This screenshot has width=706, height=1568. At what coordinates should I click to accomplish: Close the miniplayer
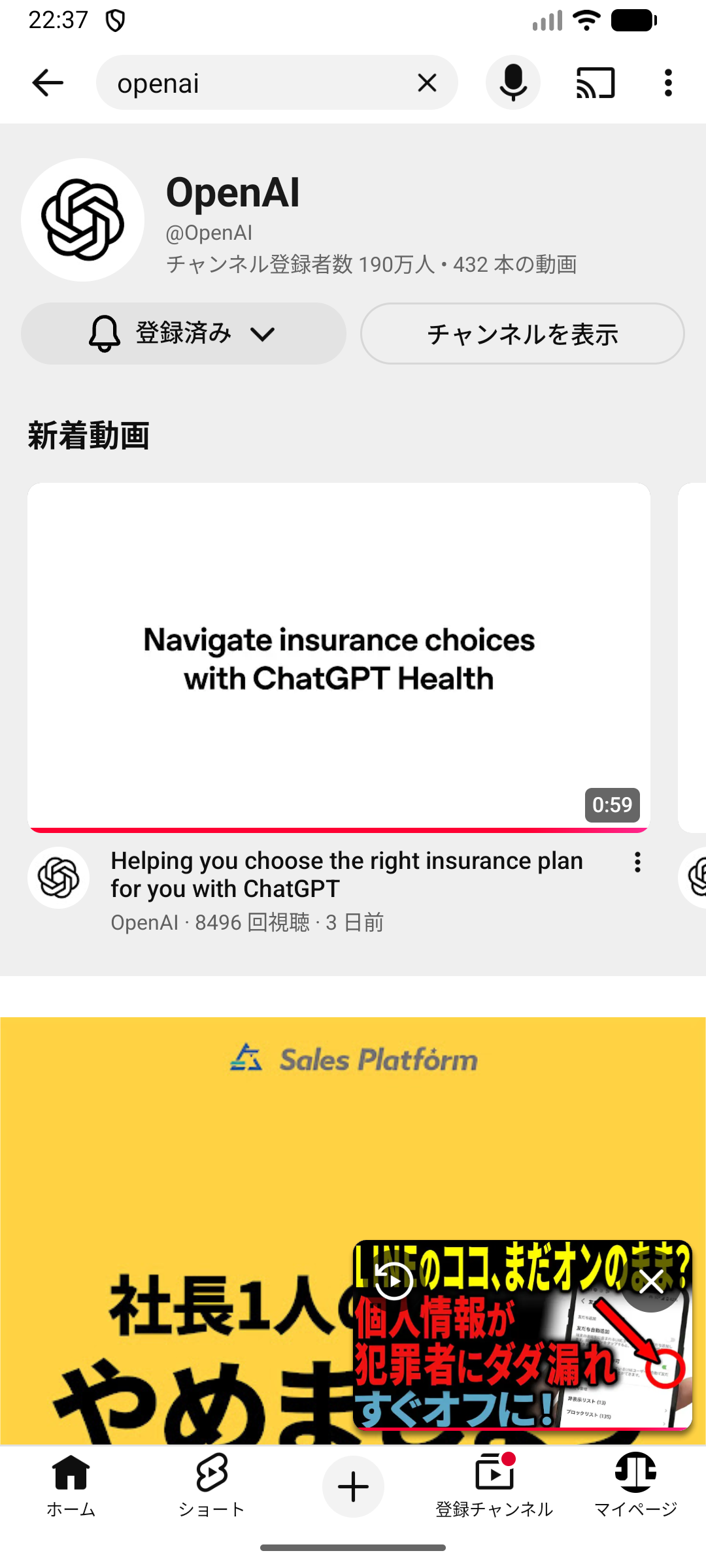click(x=651, y=1281)
